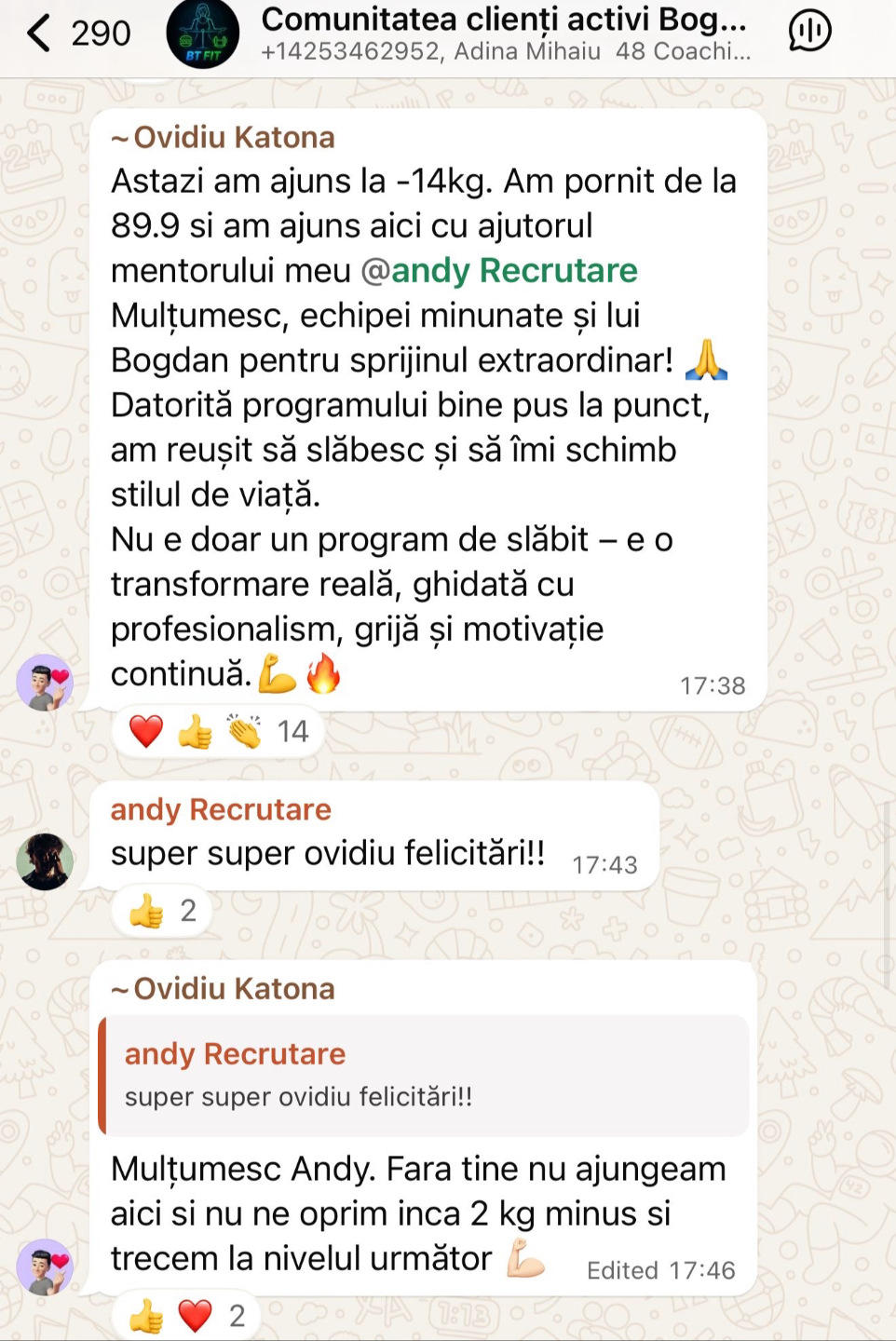Go back to the chats list
The width and height of the screenshot is (896, 1341).
39,34
